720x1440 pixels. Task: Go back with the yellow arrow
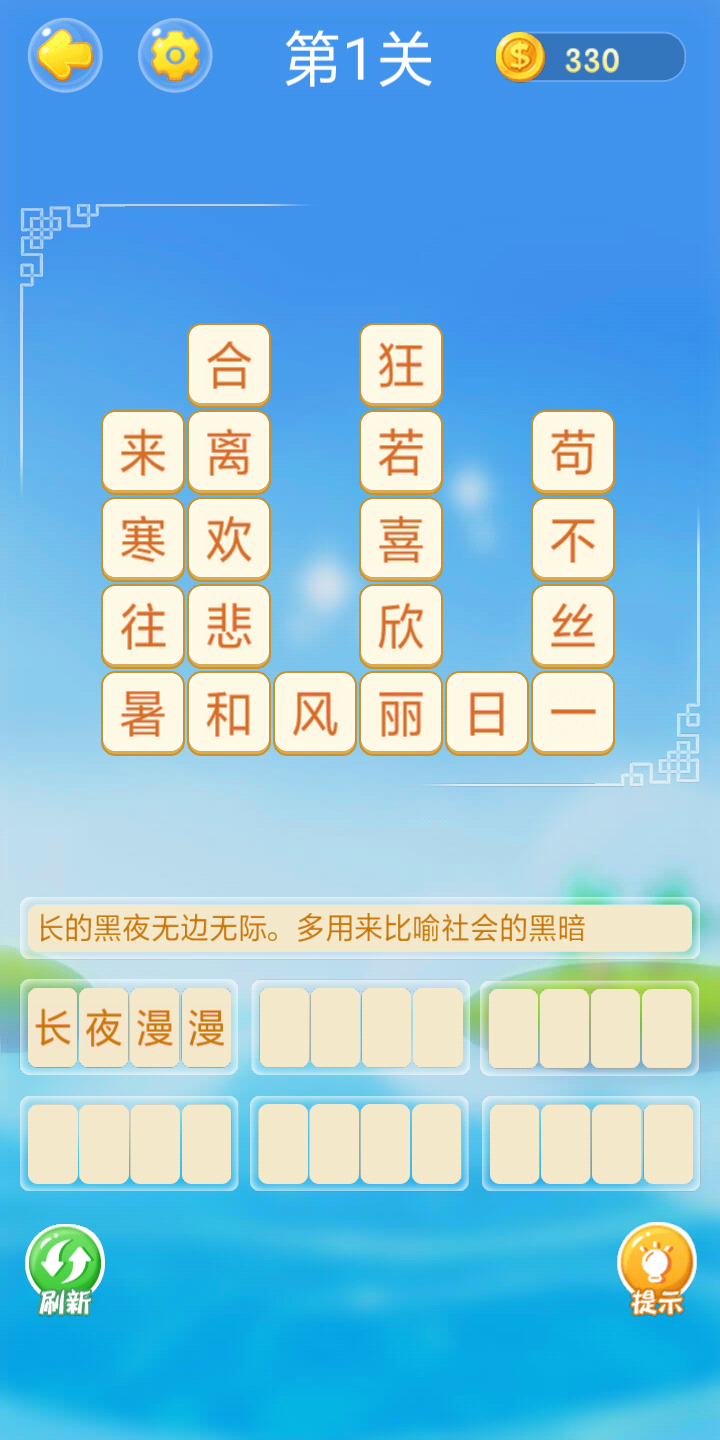coord(65,56)
